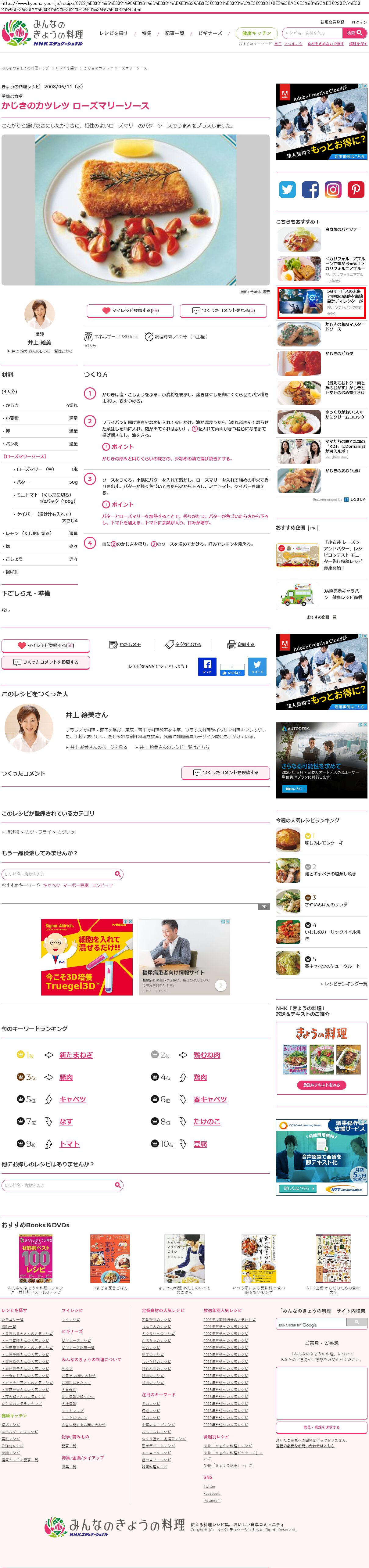This screenshot has height=1568, width=369.
Task: Open わたしメモ
Action: pos(125,644)
